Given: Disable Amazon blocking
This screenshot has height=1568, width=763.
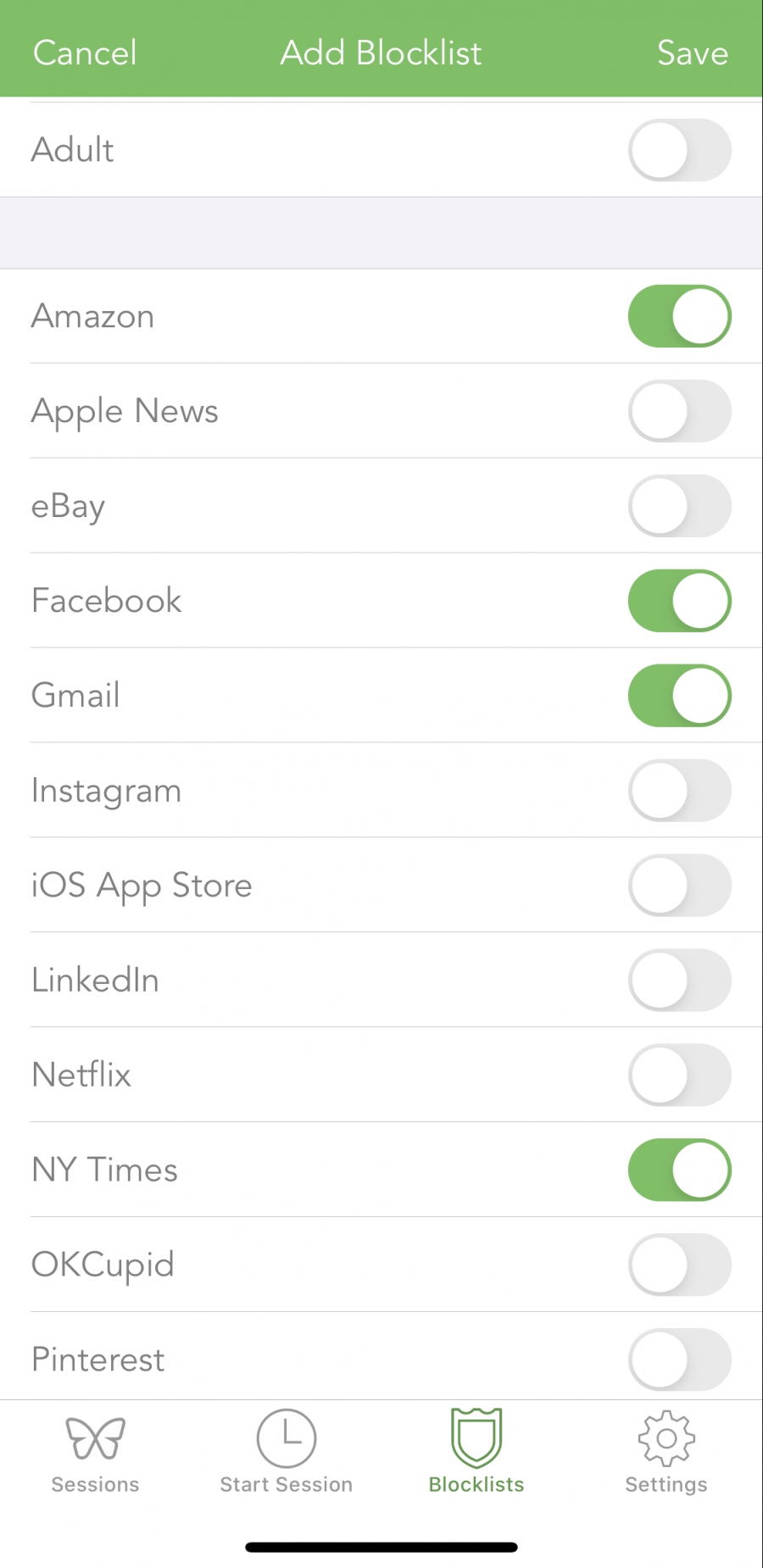Looking at the screenshot, I should 678,315.
